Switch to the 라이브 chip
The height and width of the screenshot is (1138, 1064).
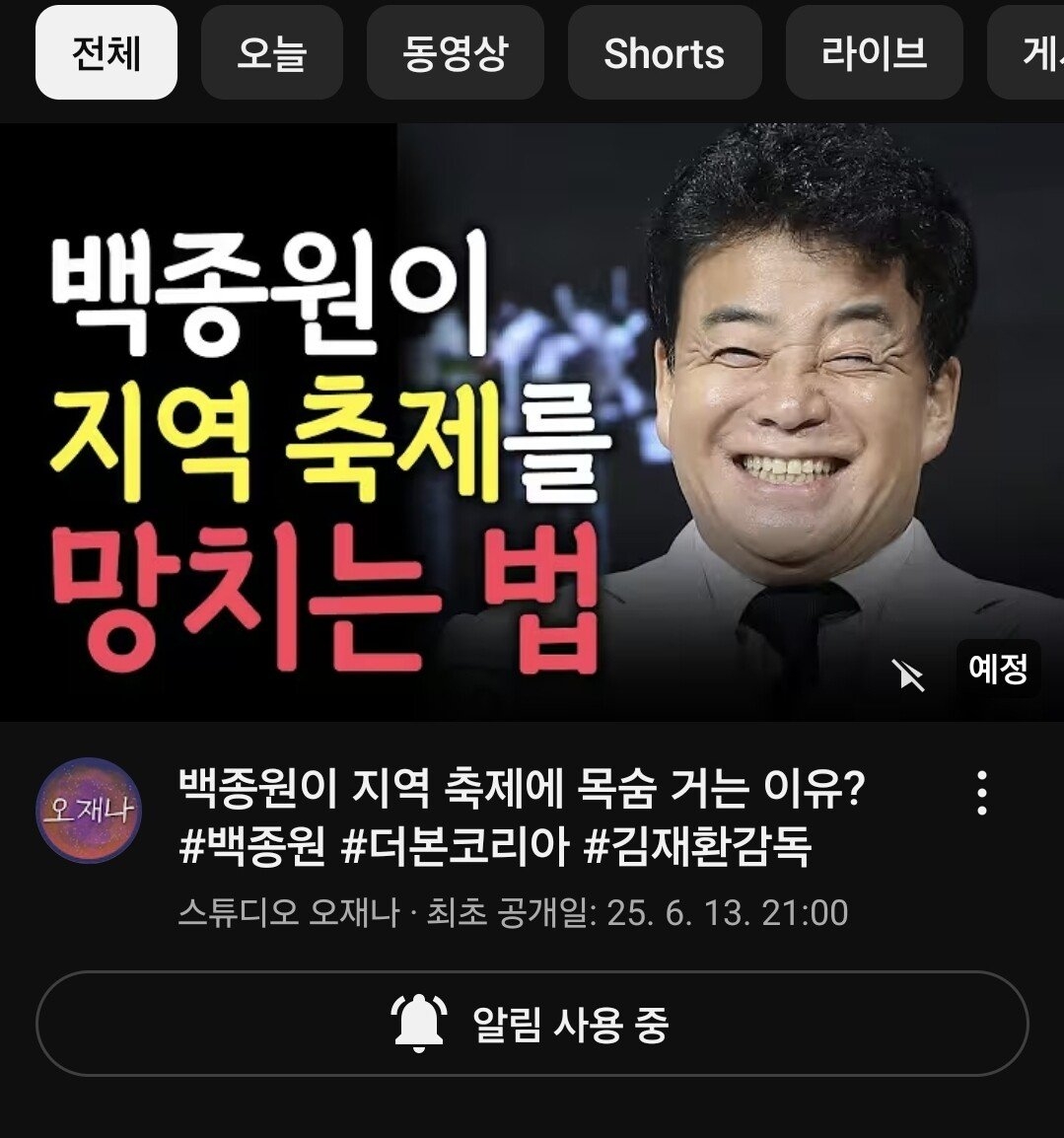point(874,53)
